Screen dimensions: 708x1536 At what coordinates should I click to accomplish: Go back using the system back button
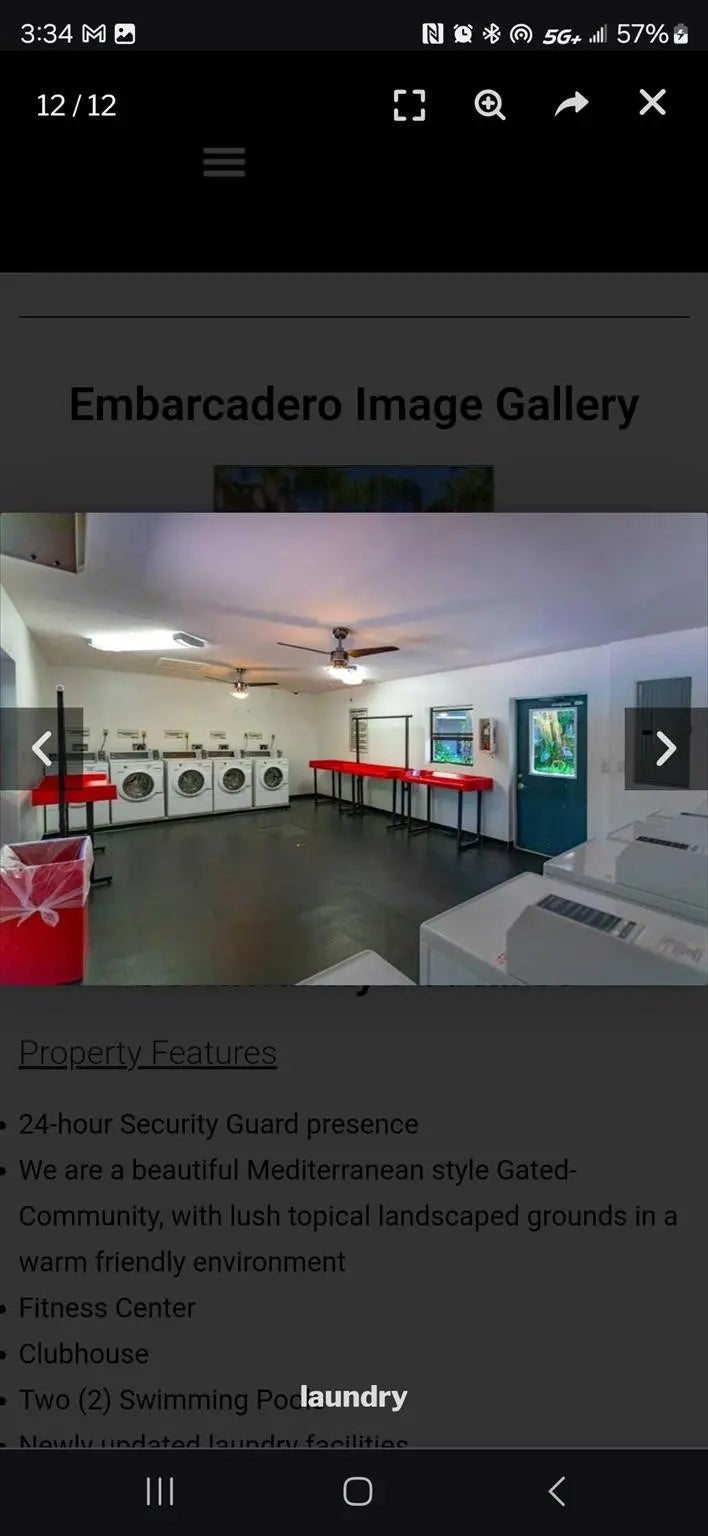pos(557,1491)
